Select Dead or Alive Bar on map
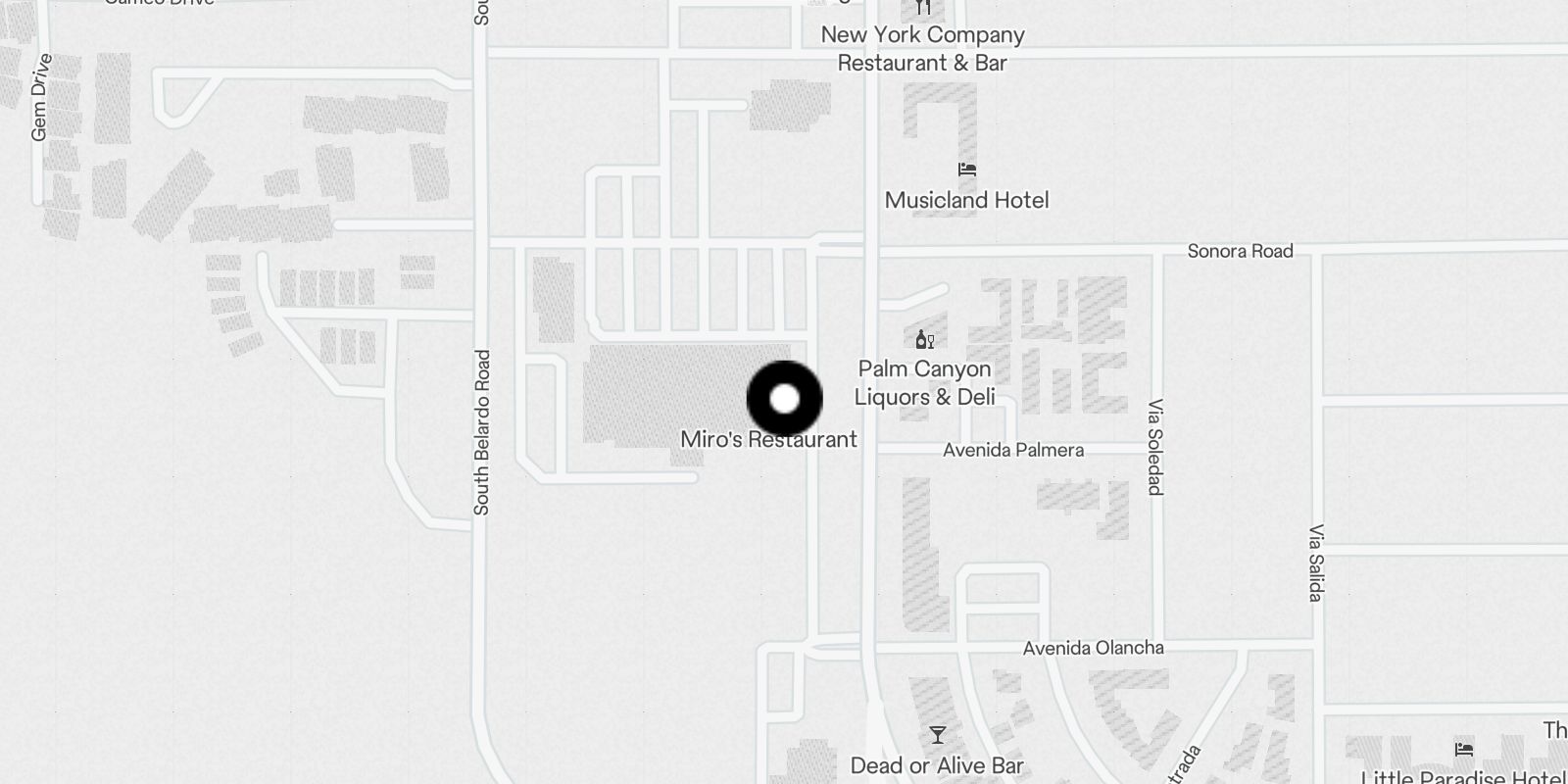Viewport: 1568px width, 784px height. (937, 735)
